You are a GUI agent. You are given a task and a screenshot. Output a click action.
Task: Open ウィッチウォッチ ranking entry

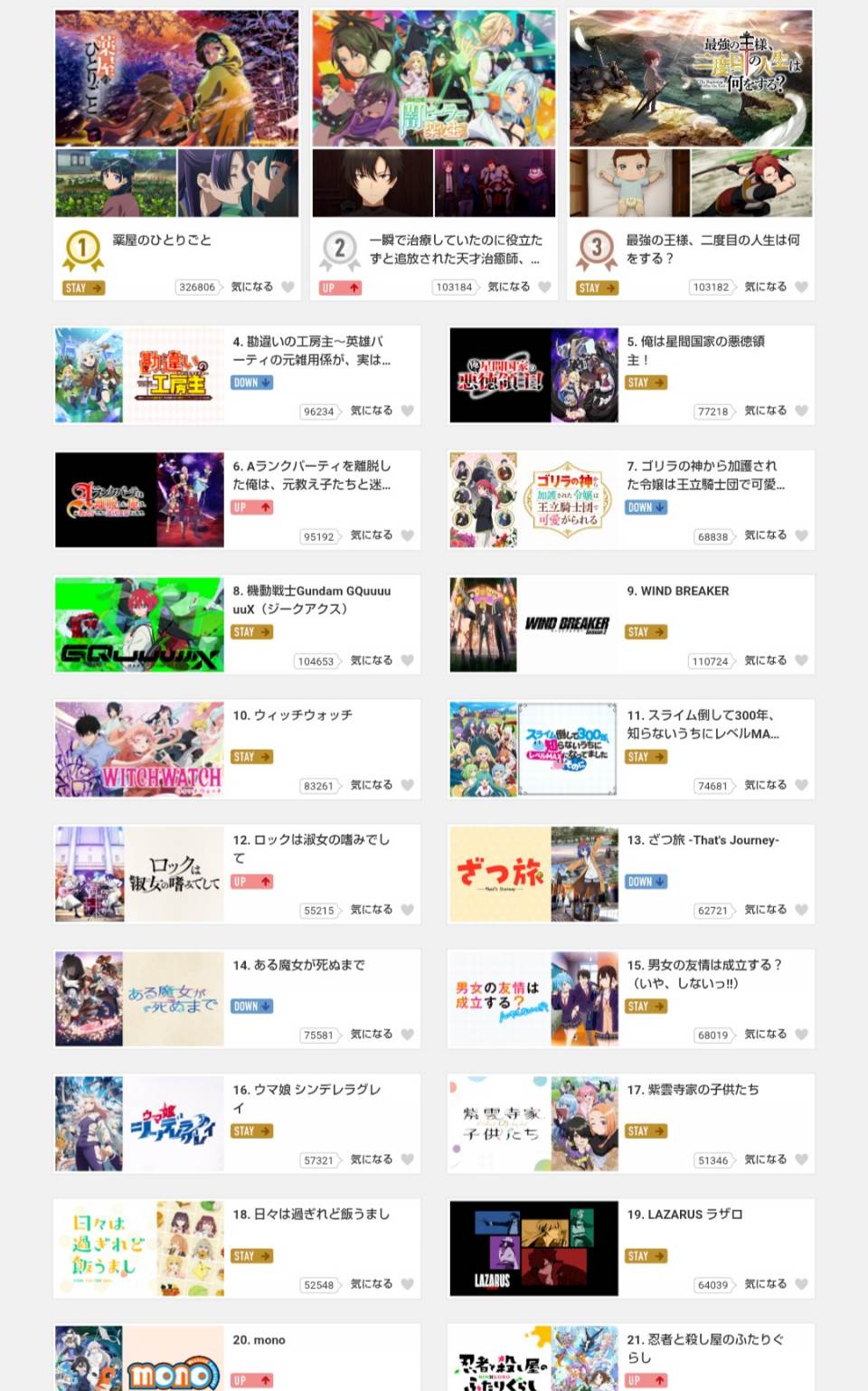(x=292, y=715)
